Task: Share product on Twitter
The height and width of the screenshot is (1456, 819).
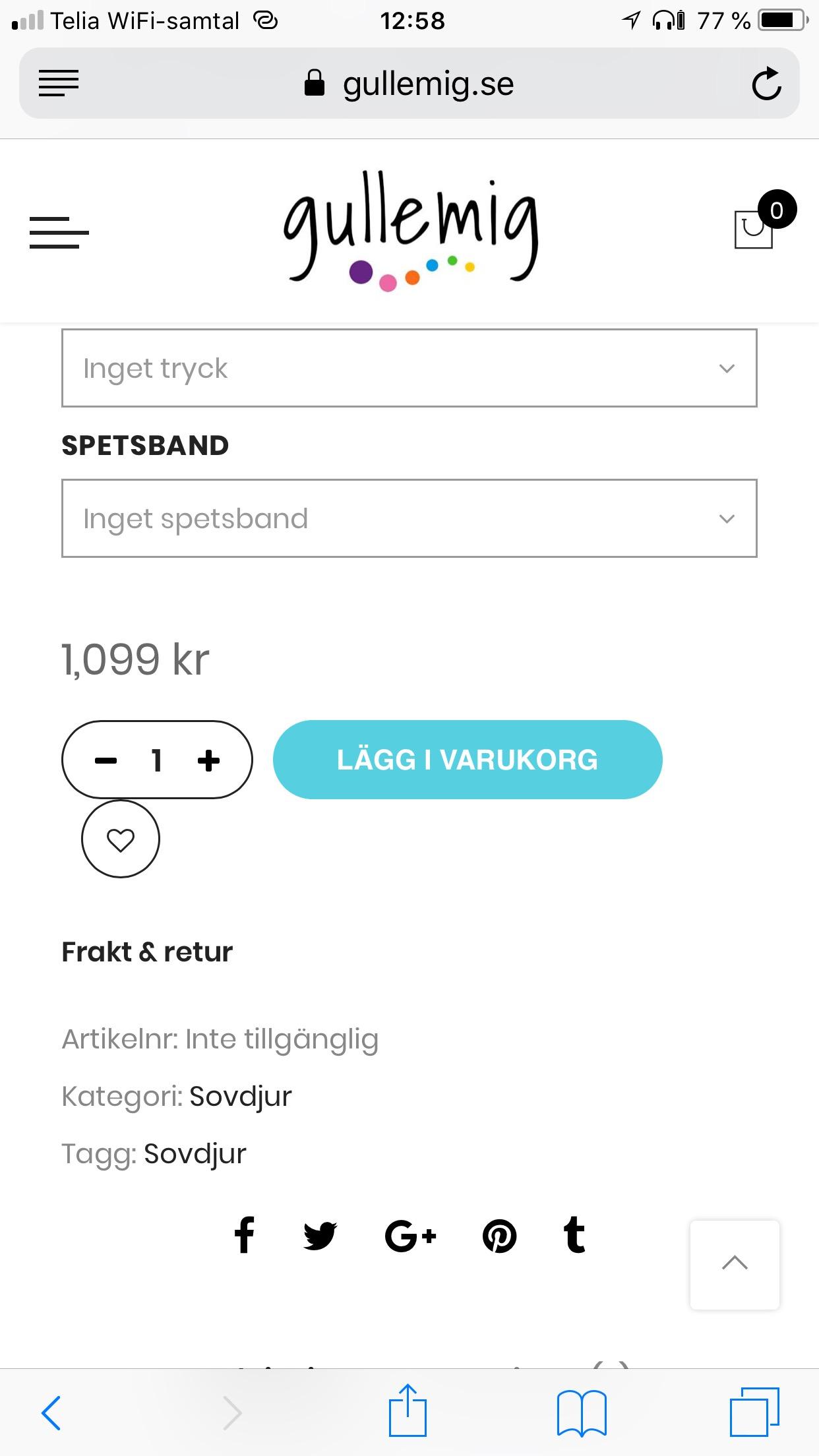Action: click(320, 1236)
